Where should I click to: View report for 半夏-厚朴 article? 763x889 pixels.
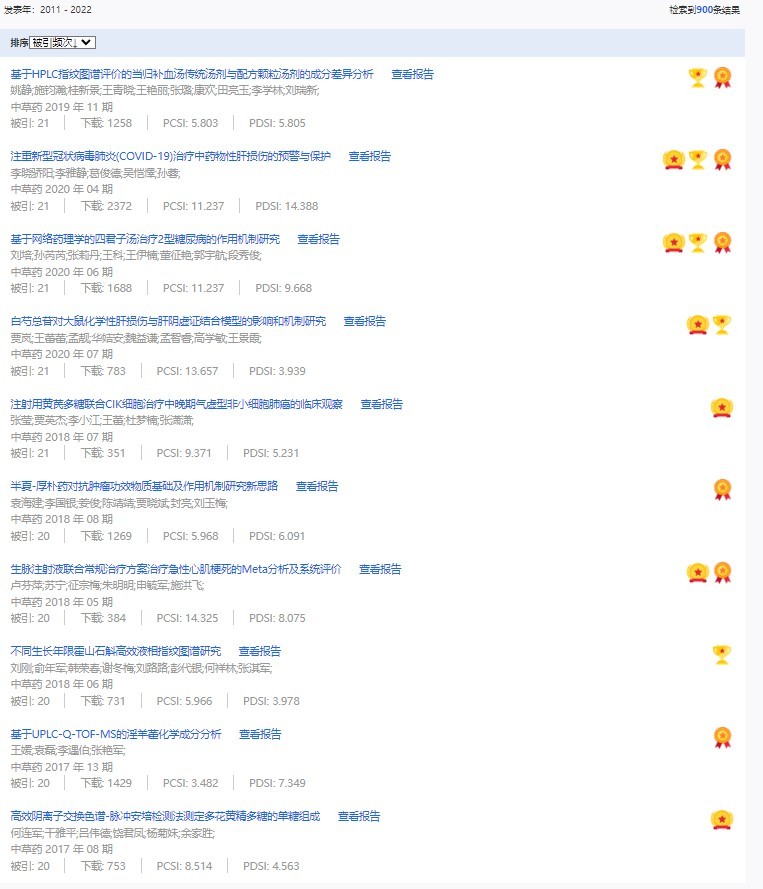[316, 486]
